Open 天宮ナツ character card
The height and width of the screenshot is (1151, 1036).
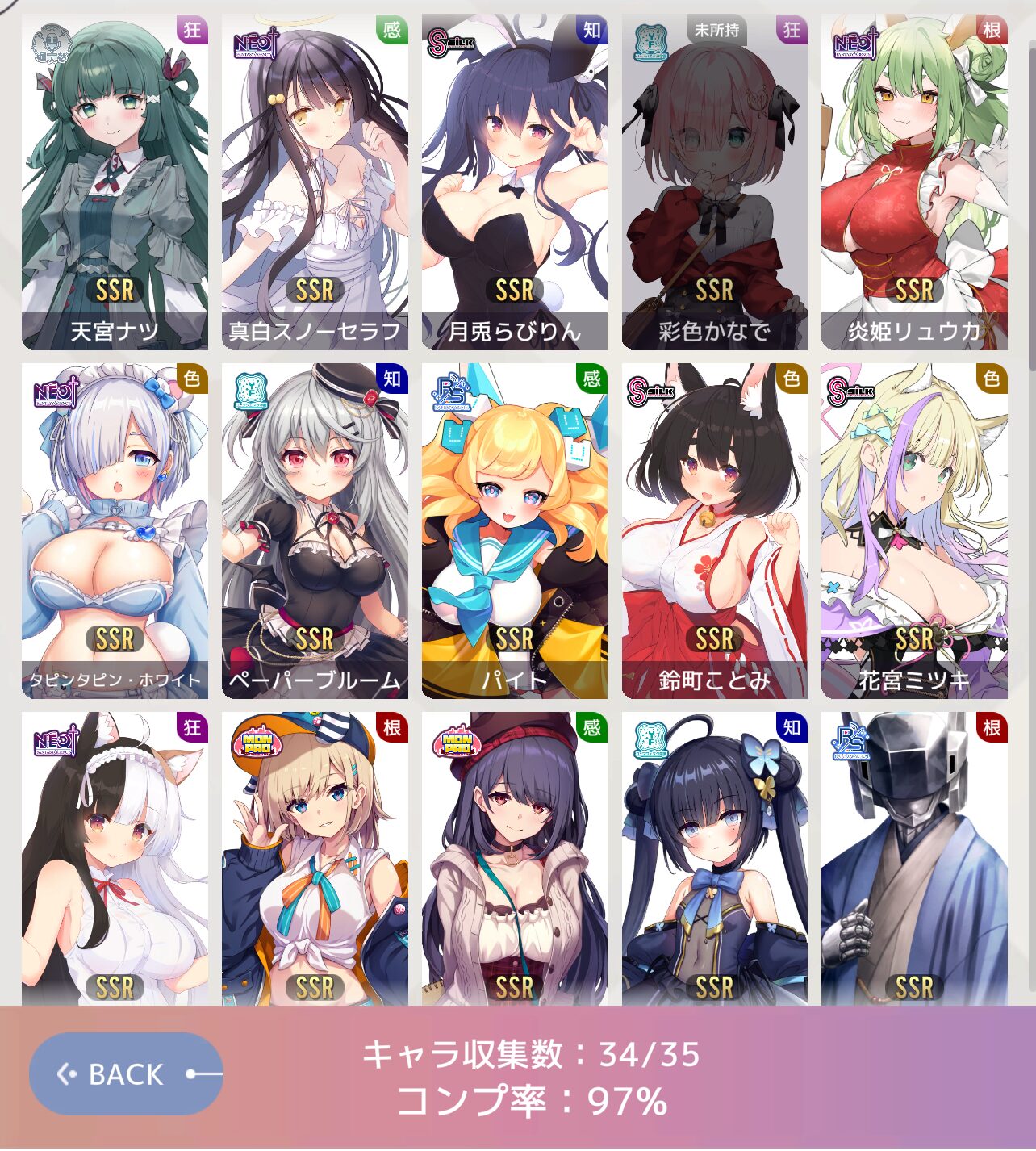[115, 182]
